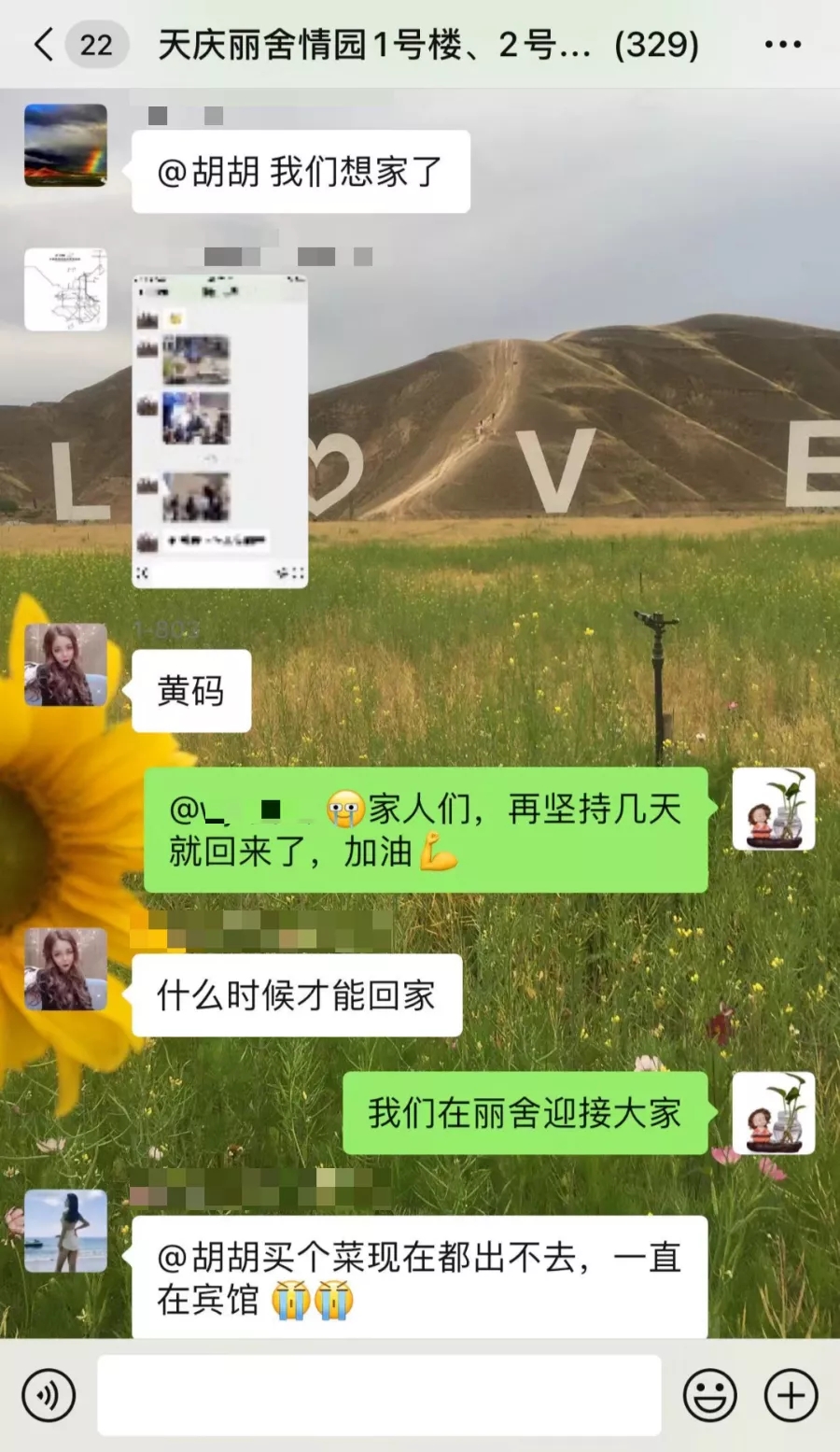Open the map avatar member's profile
The width and height of the screenshot is (840, 1452).
point(65,289)
